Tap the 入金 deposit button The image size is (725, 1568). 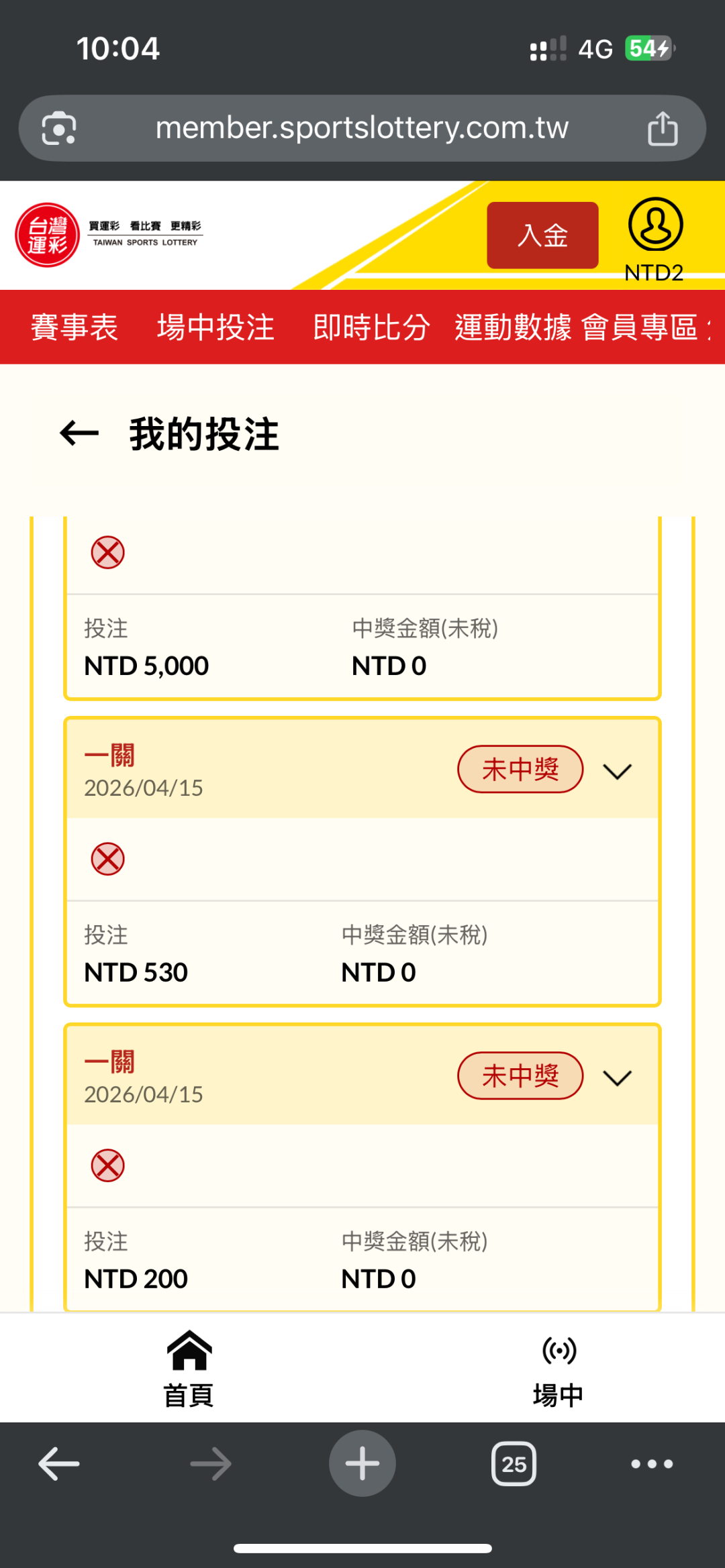tap(542, 236)
